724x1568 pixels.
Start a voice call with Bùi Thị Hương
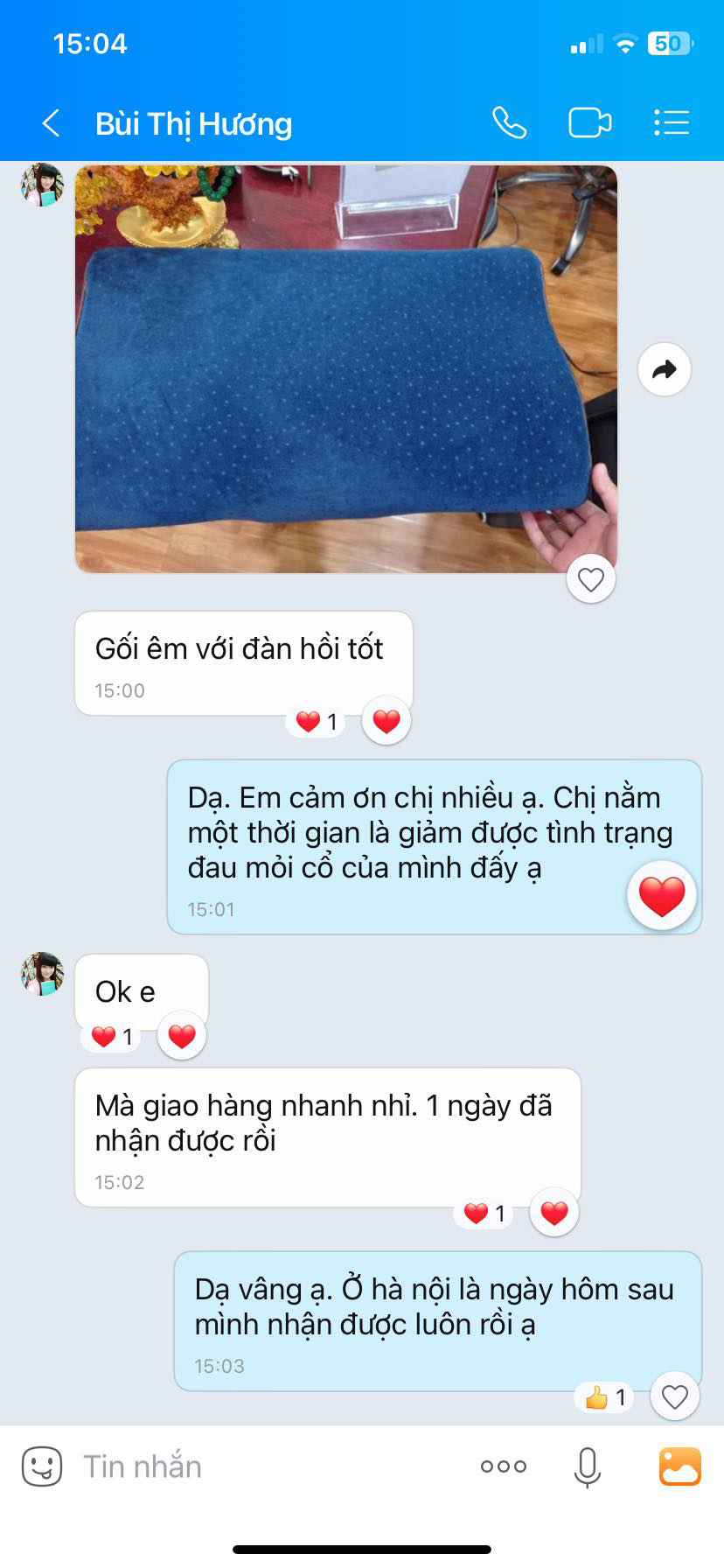pos(509,123)
